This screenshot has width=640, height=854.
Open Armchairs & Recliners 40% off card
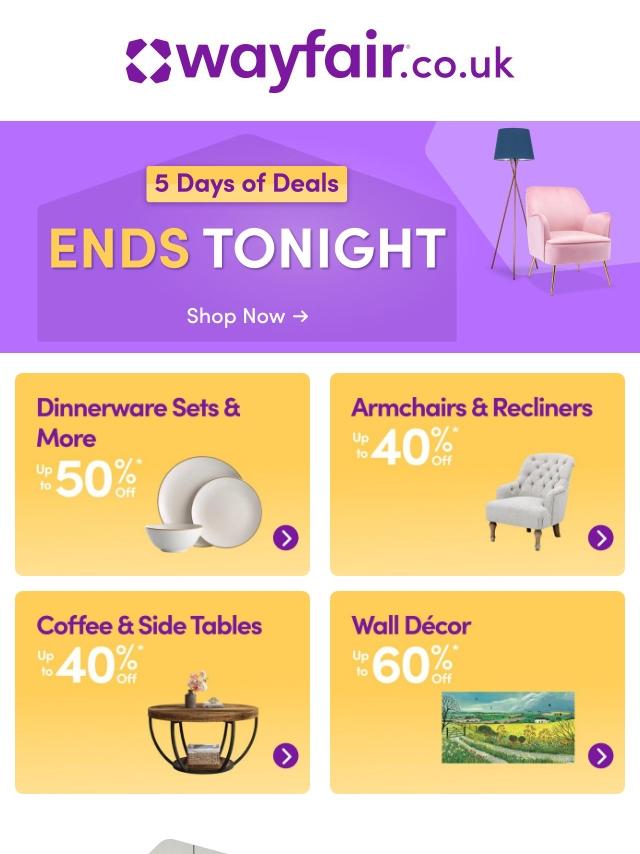pyautogui.click(x=477, y=474)
